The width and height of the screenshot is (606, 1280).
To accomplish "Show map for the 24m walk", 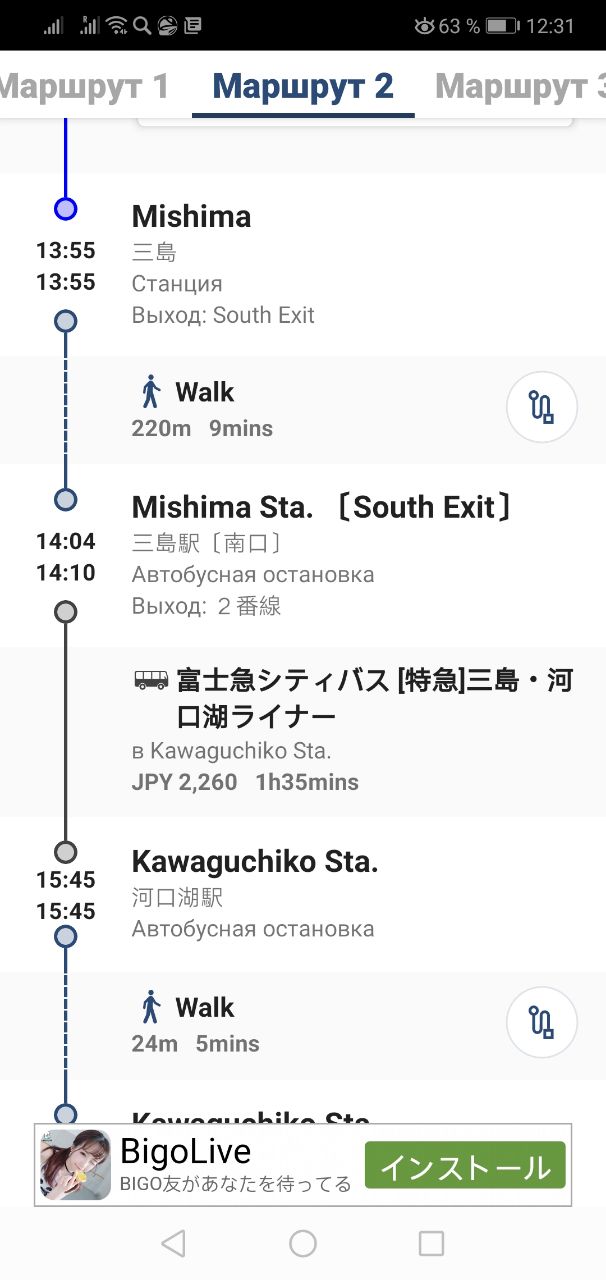I will pos(542,1022).
